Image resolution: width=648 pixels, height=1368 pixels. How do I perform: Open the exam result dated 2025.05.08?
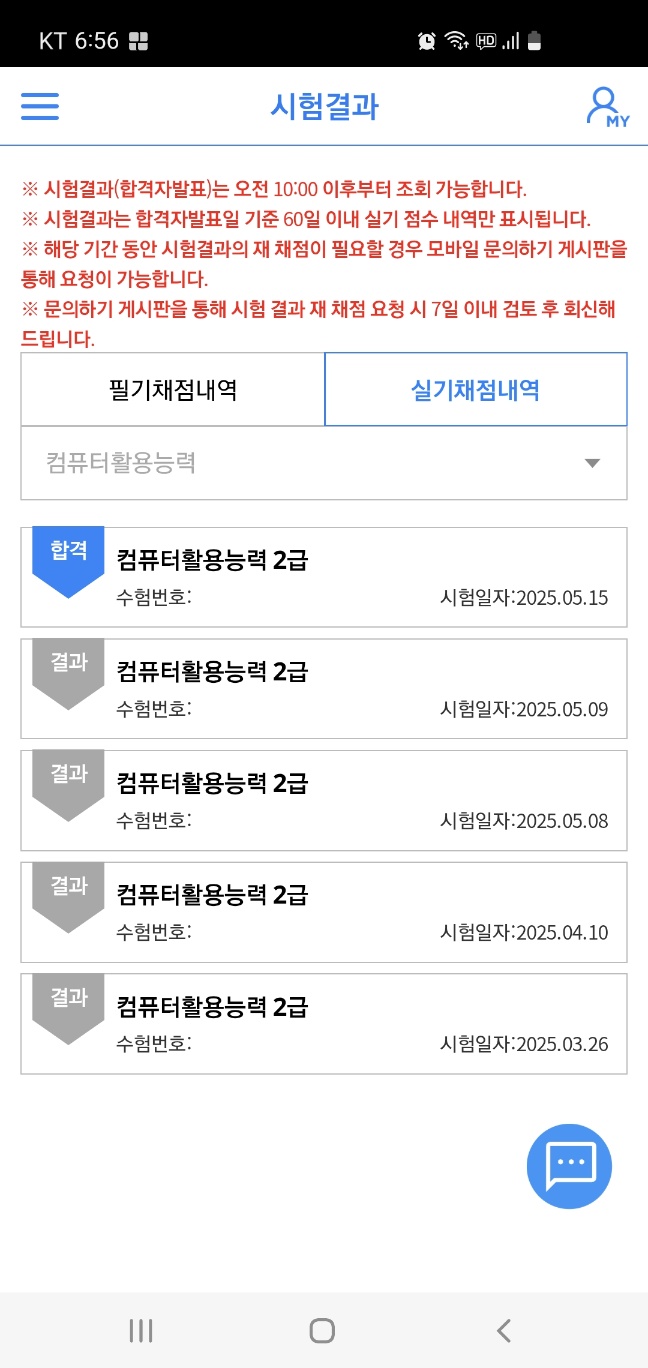(324, 801)
